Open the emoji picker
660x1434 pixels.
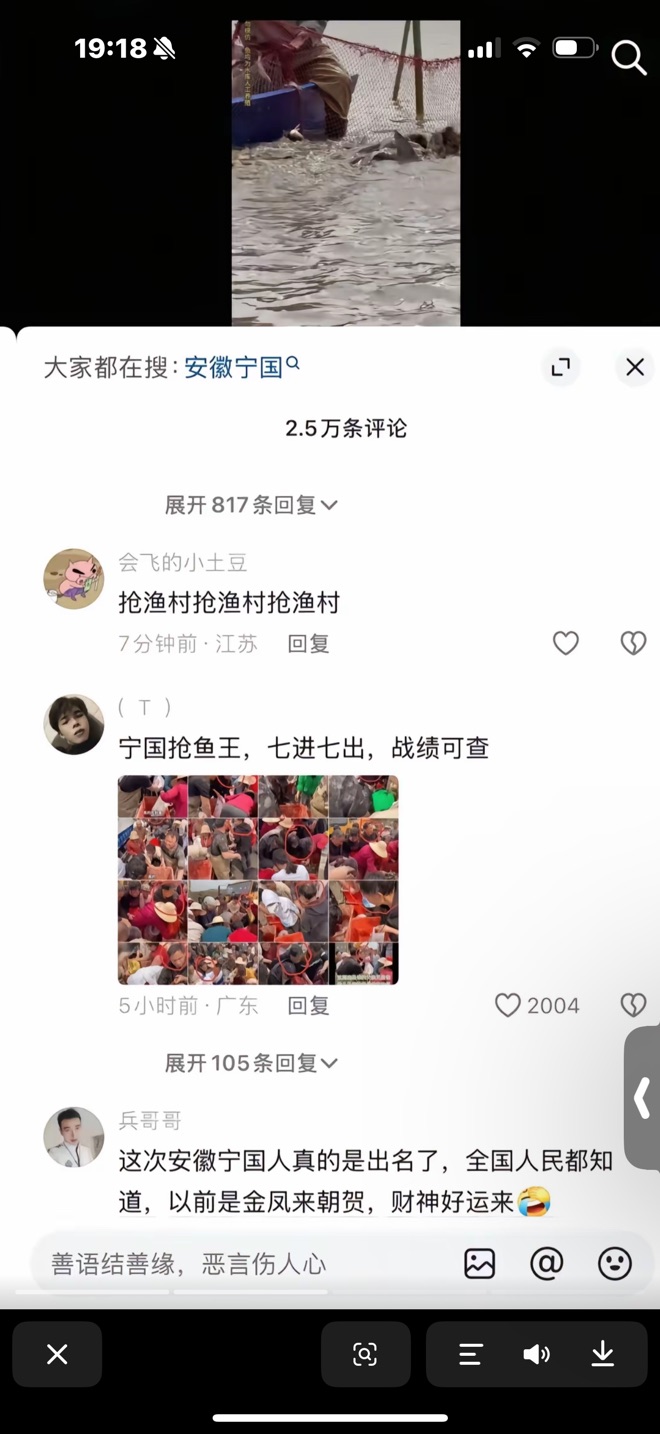(x=614, y=1264)
